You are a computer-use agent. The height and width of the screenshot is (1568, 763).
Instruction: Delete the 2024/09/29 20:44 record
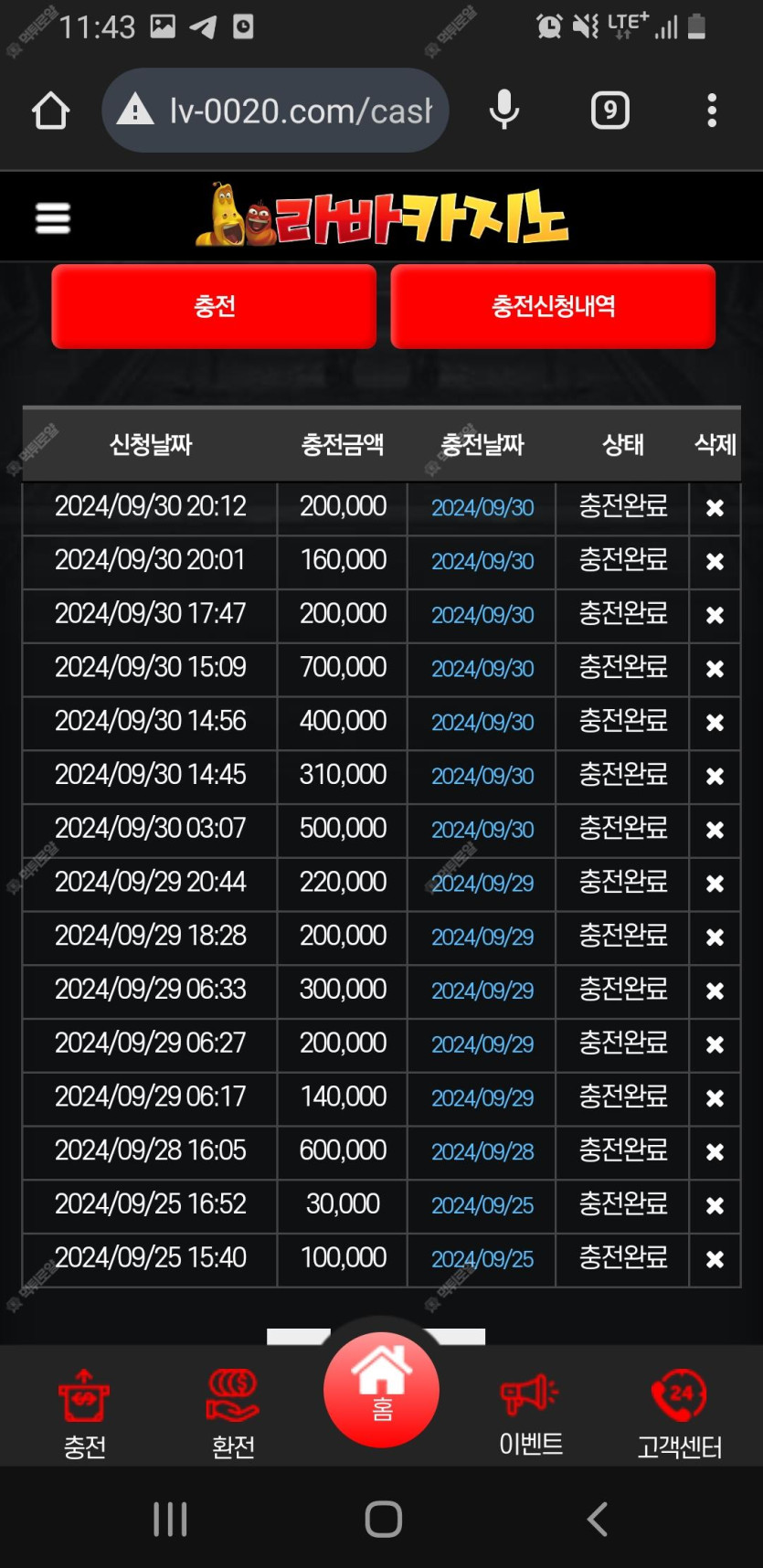coord(715,884)
